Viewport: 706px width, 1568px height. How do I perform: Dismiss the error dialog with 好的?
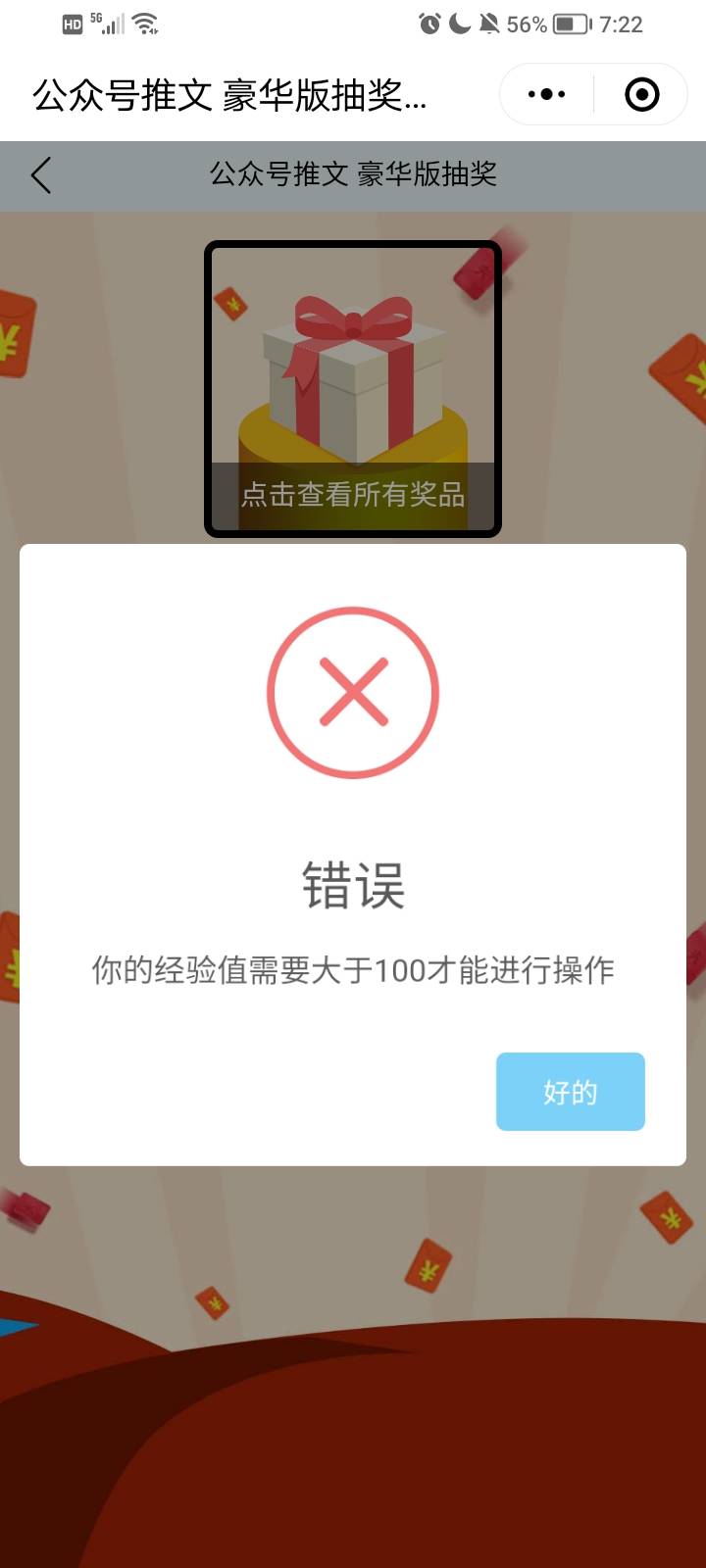coord(570,1092)
